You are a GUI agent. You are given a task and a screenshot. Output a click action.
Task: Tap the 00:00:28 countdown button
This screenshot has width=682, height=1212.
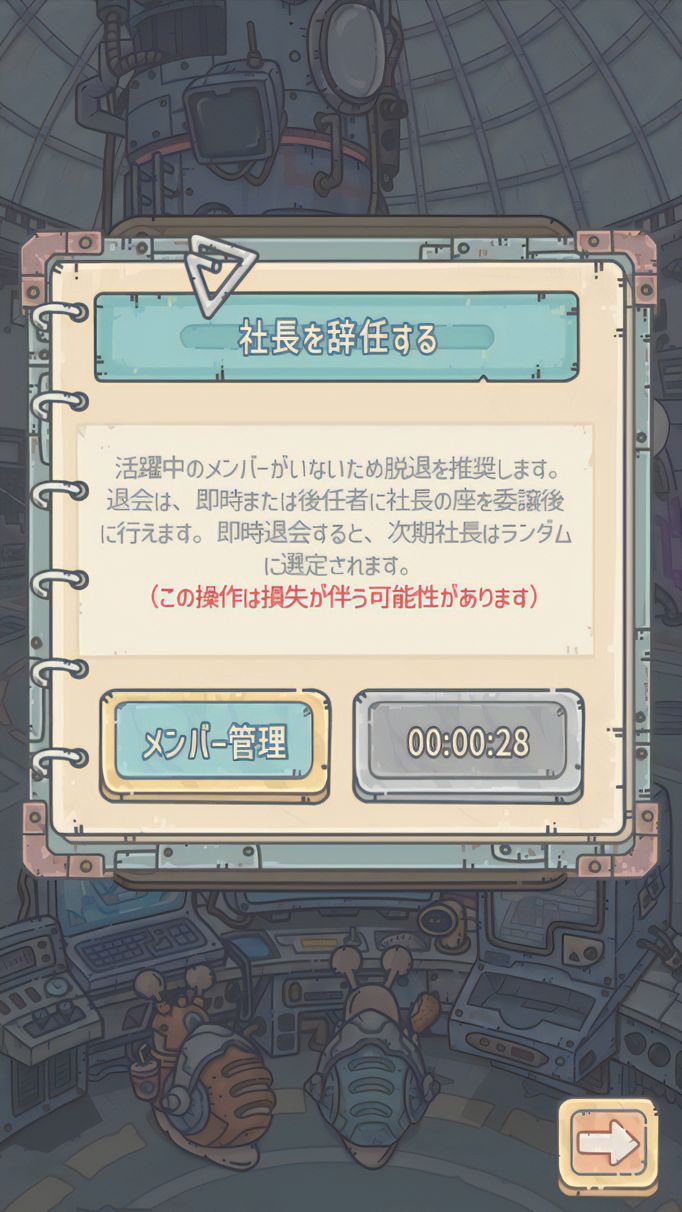[x=468, y=742]
